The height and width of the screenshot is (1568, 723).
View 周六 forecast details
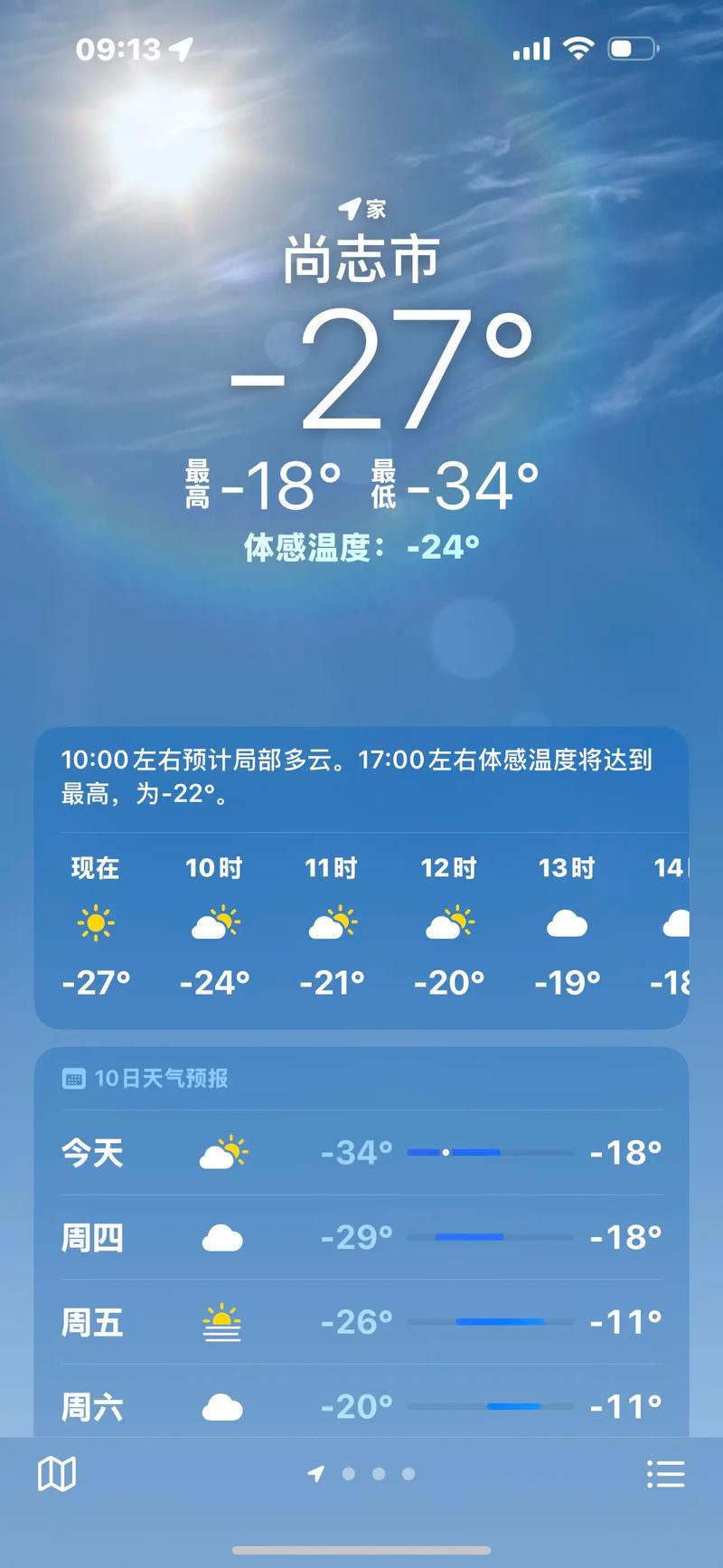[x=361, y=1406]
